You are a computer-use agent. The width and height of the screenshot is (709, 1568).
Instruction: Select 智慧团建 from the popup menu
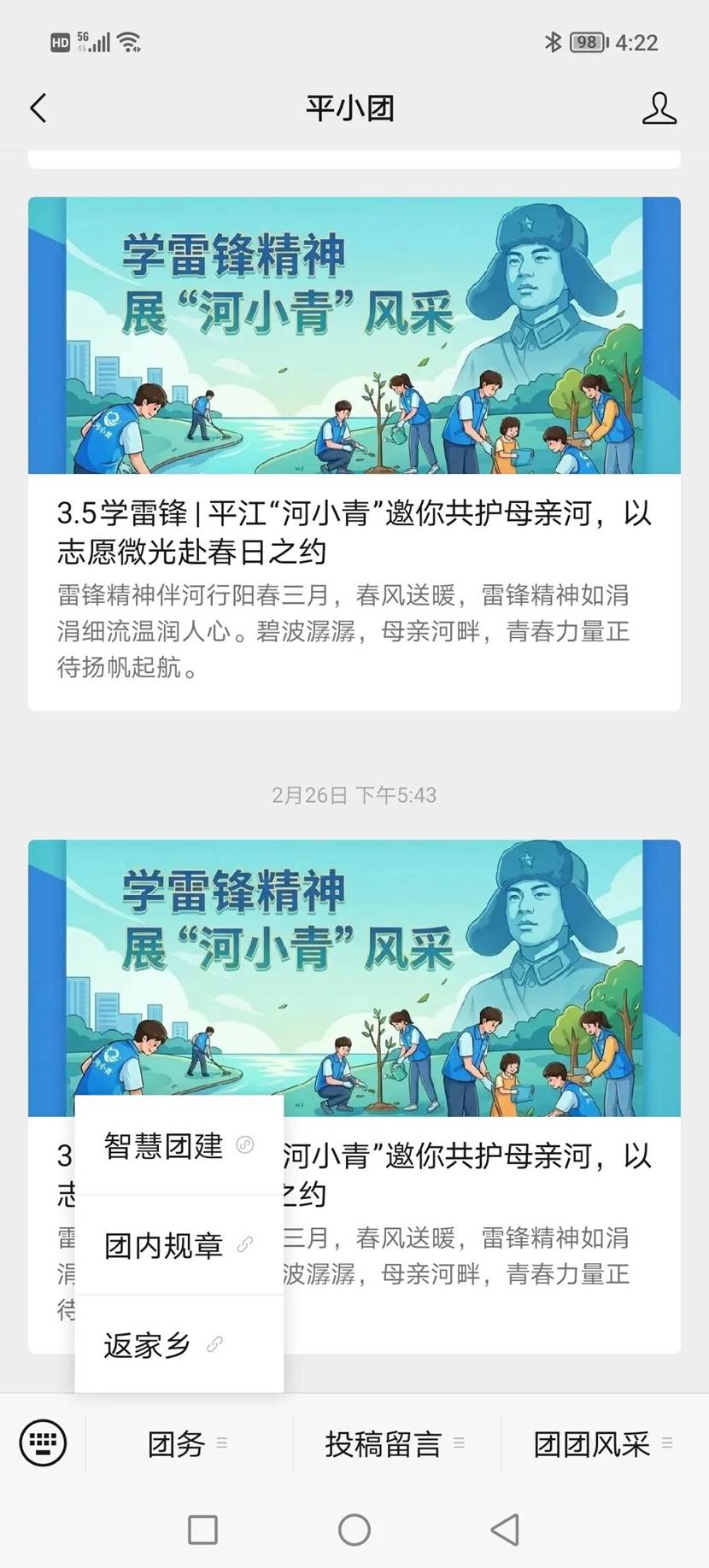coord(179,1145)
